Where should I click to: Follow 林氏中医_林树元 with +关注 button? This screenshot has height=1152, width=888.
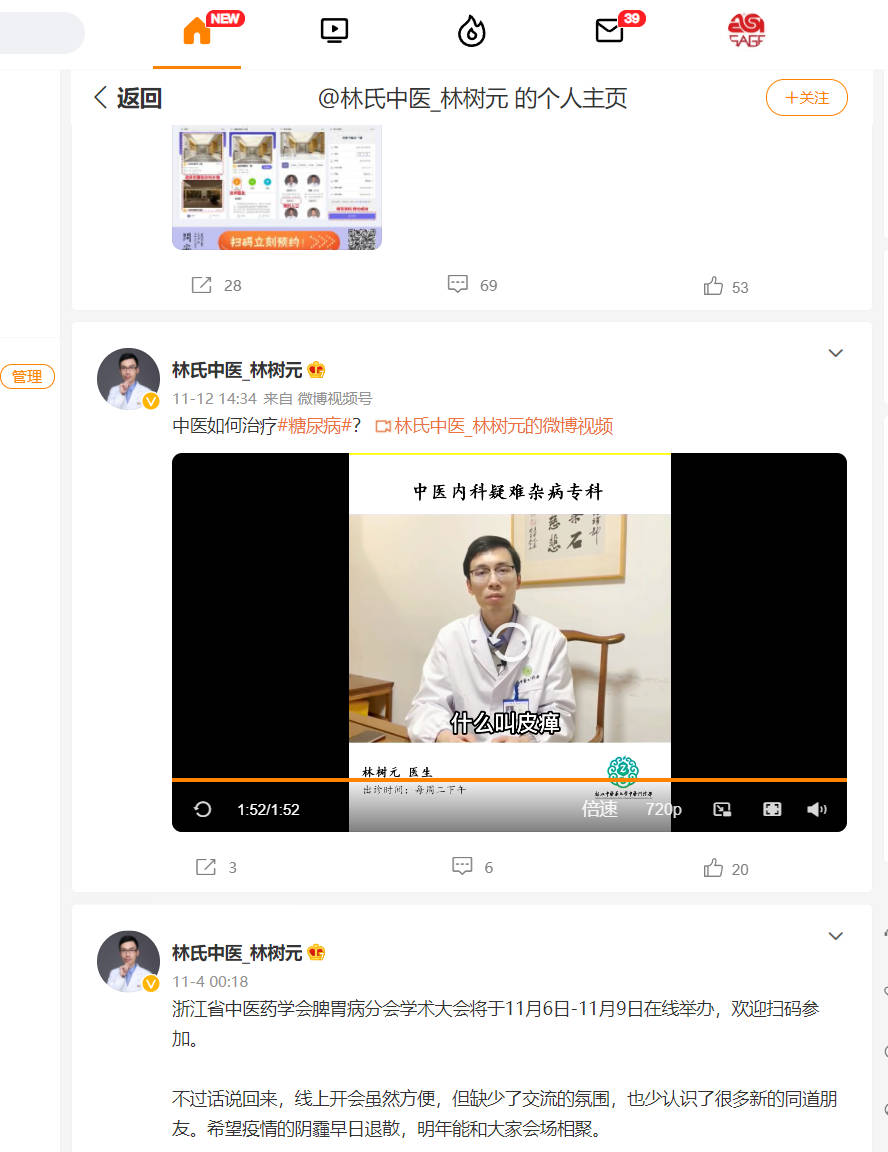point(806,98)
